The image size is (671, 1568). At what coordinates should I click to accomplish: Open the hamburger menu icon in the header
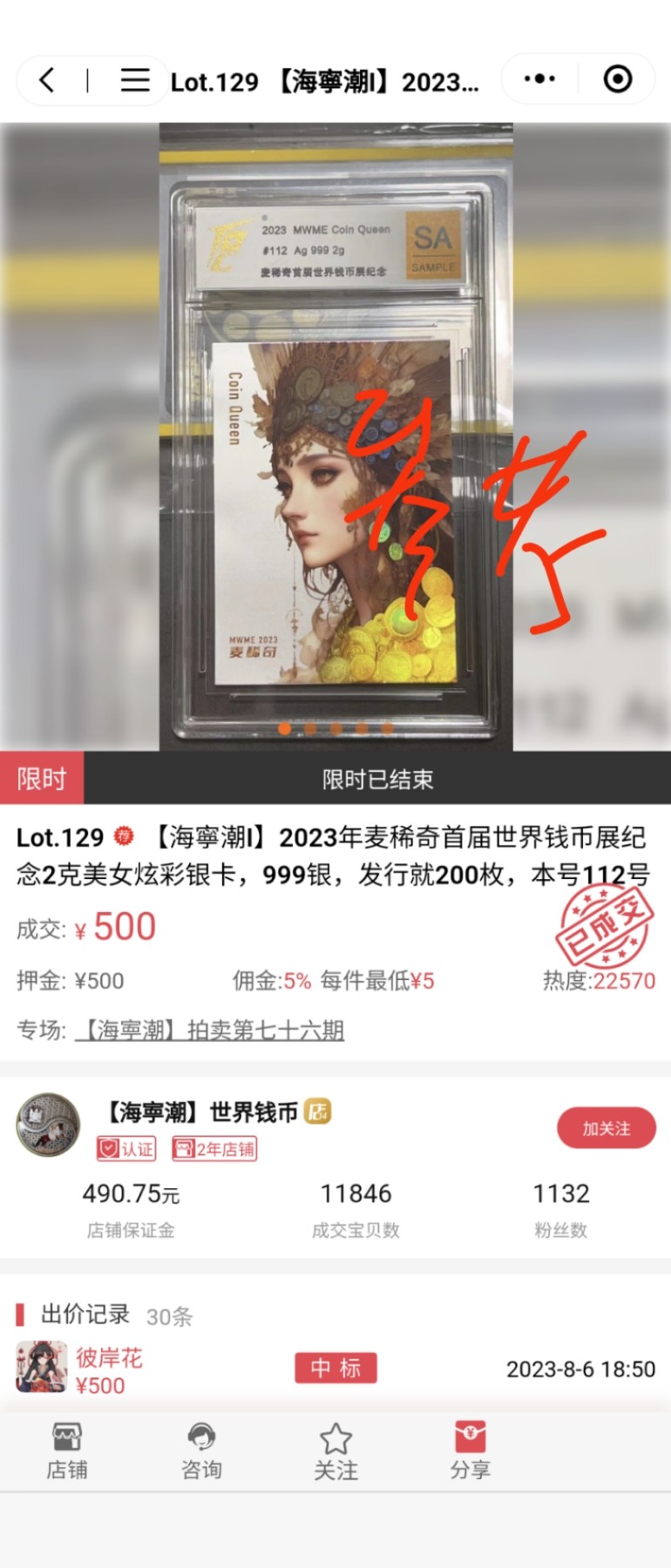pos(136,79)
